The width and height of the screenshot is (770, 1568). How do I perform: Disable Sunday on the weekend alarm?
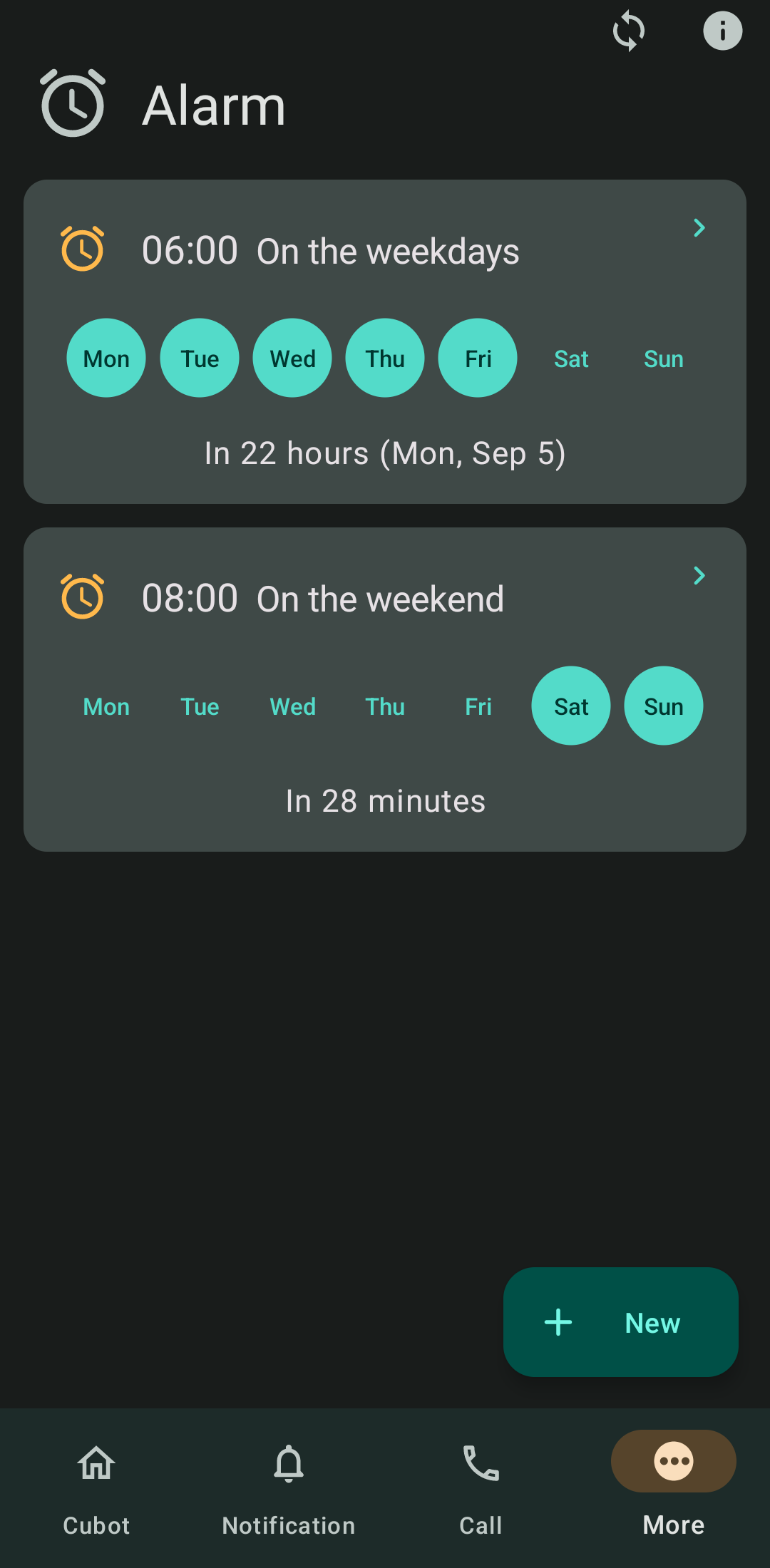click(663, 706)
